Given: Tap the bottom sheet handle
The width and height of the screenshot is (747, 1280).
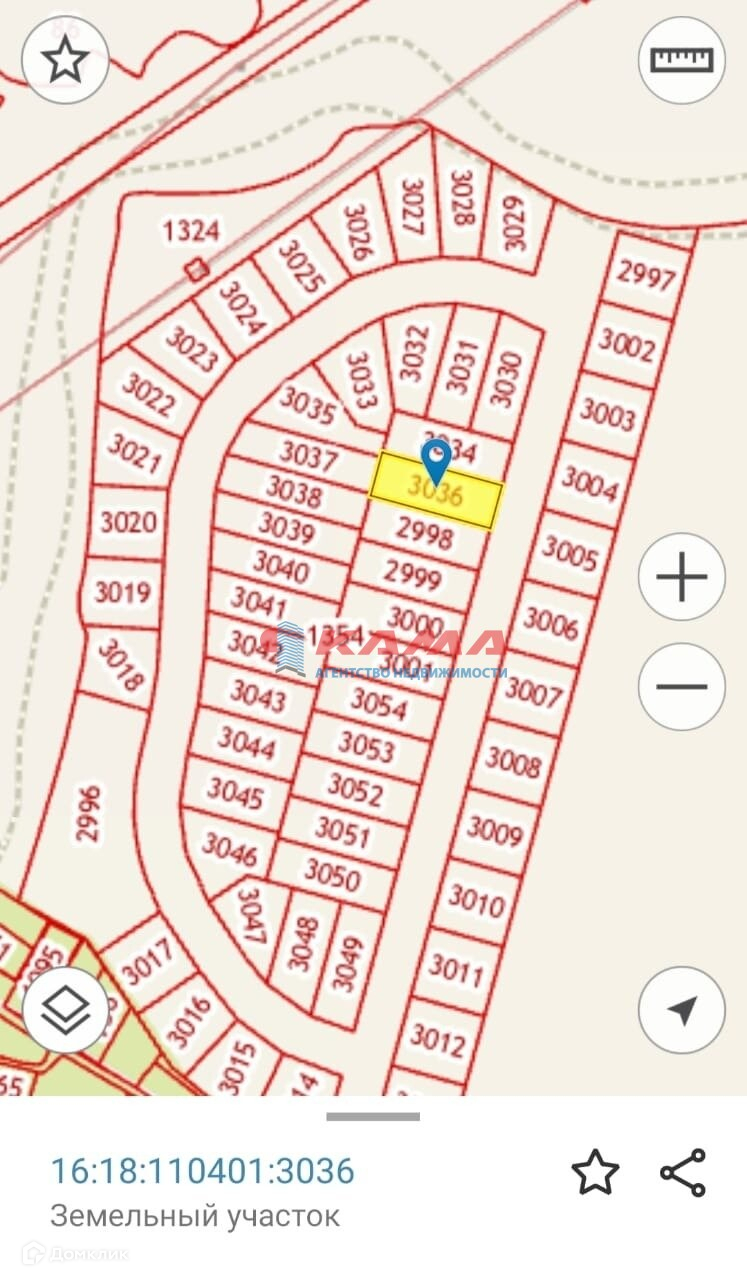Looking at the screenshot, I should (373, 1117).
